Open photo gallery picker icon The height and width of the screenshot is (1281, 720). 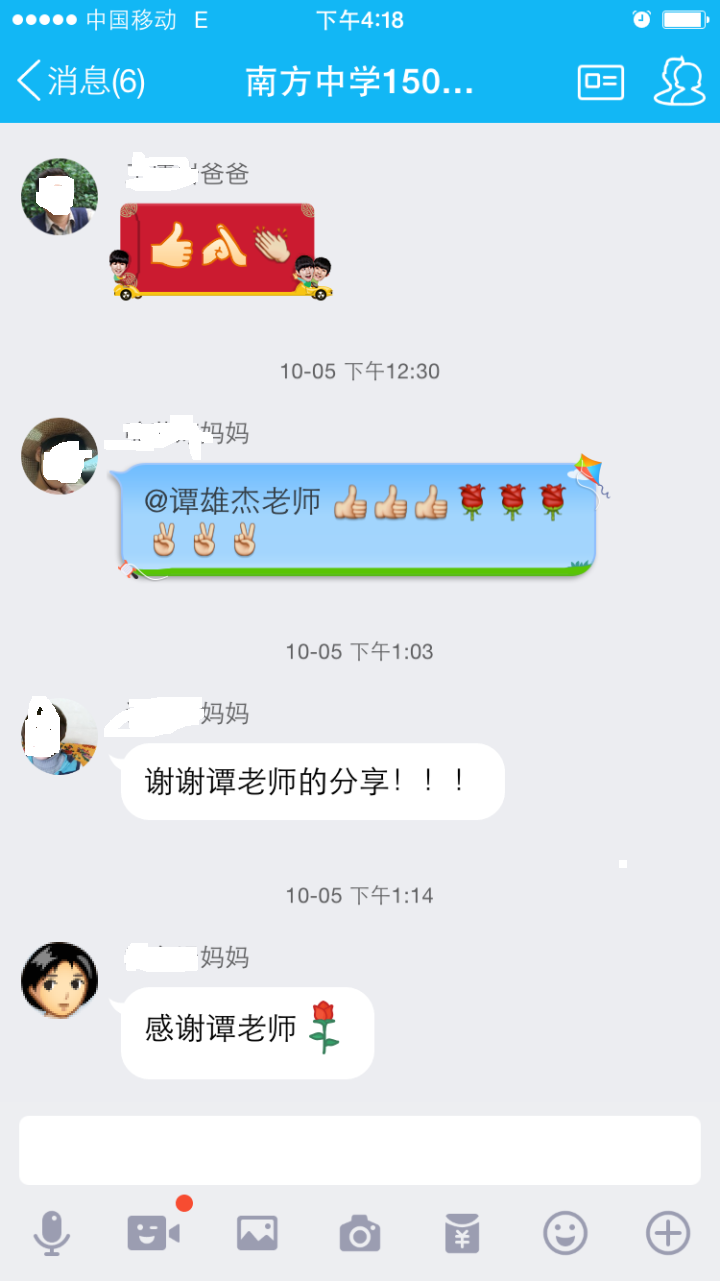click(x=257, y=1233)
